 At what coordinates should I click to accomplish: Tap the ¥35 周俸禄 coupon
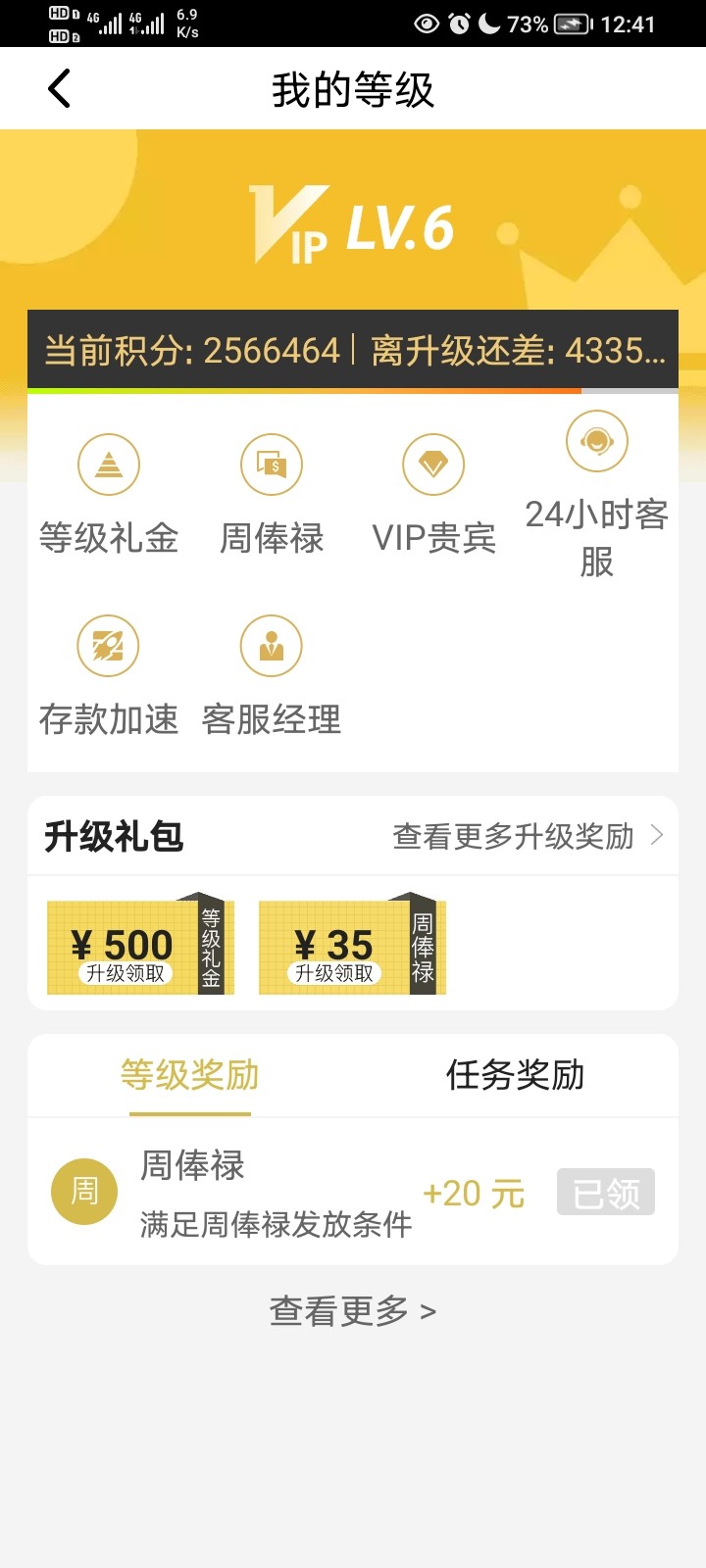click(x=352, y=947)
